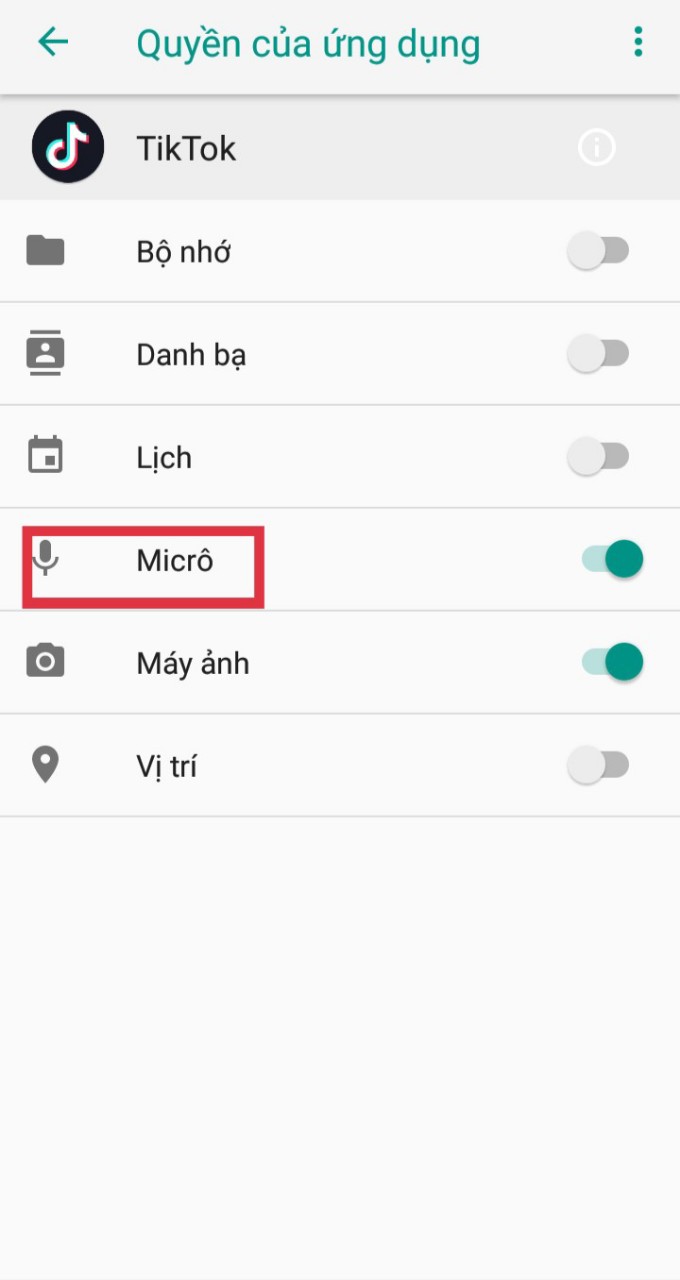Enable the Vị trí location permission
Screen dimensions: 680x1280
click(598, 766)
